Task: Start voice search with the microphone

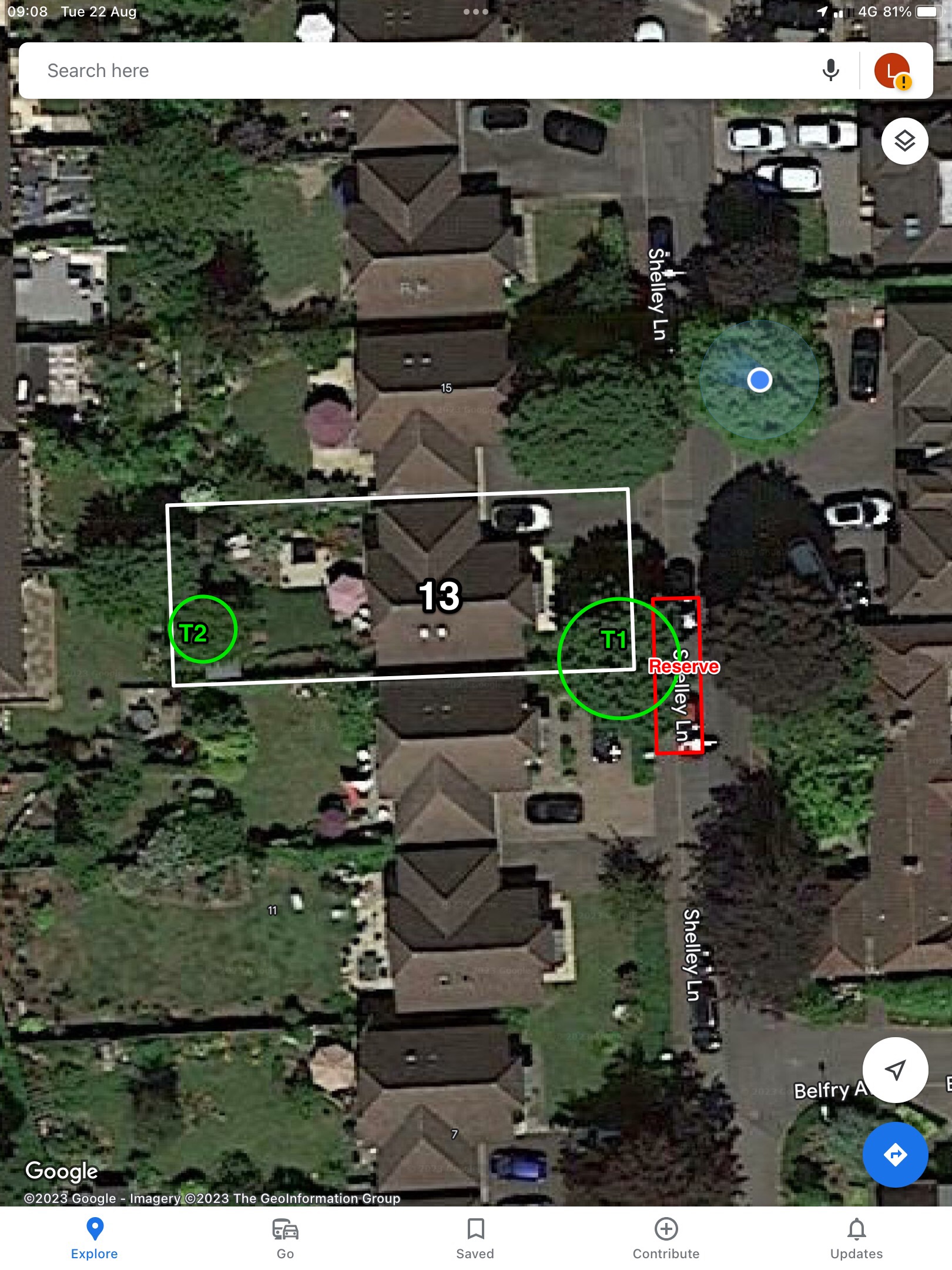Action: (830, 71)
